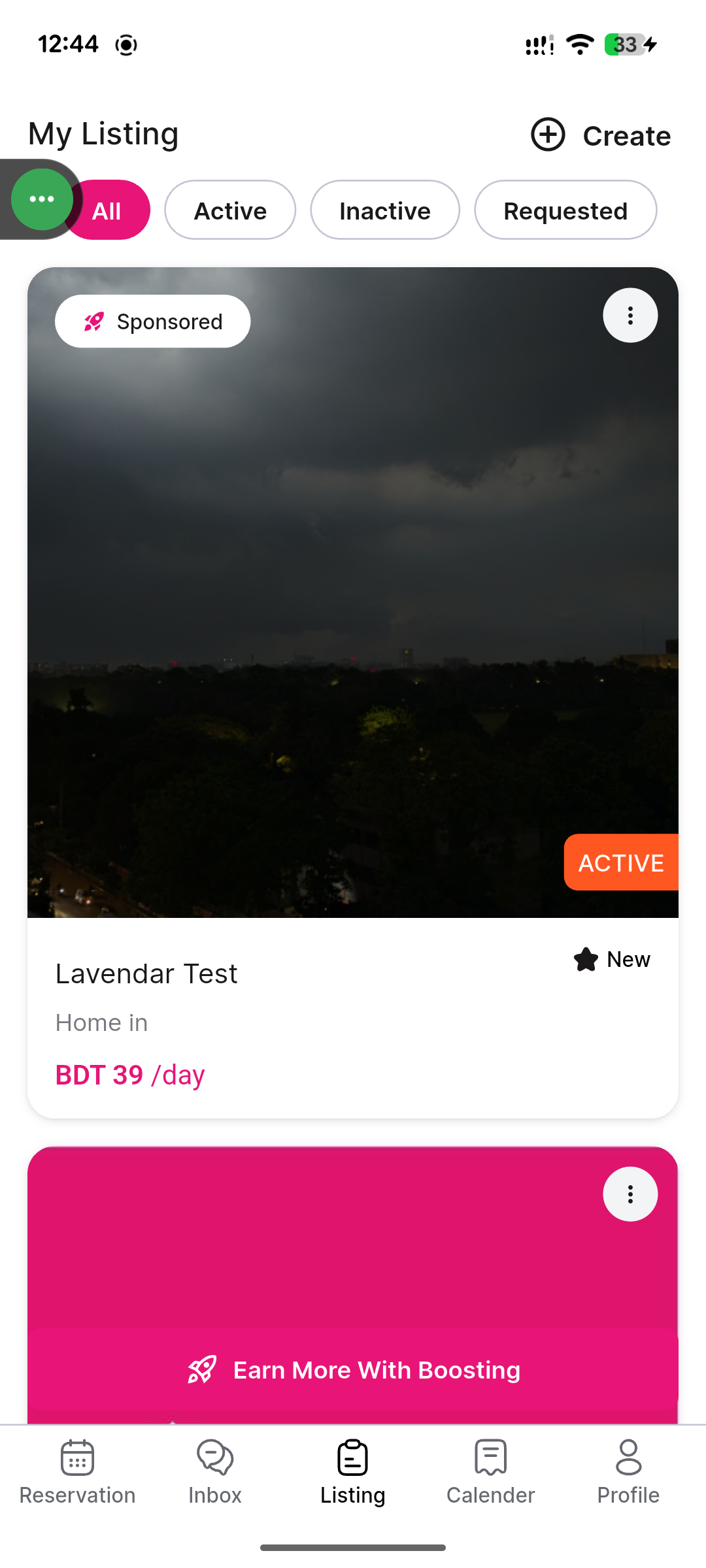Open the overflow menu on Lavendar Test
This screenshot has width=706, height=1568.
click(630, 316)
